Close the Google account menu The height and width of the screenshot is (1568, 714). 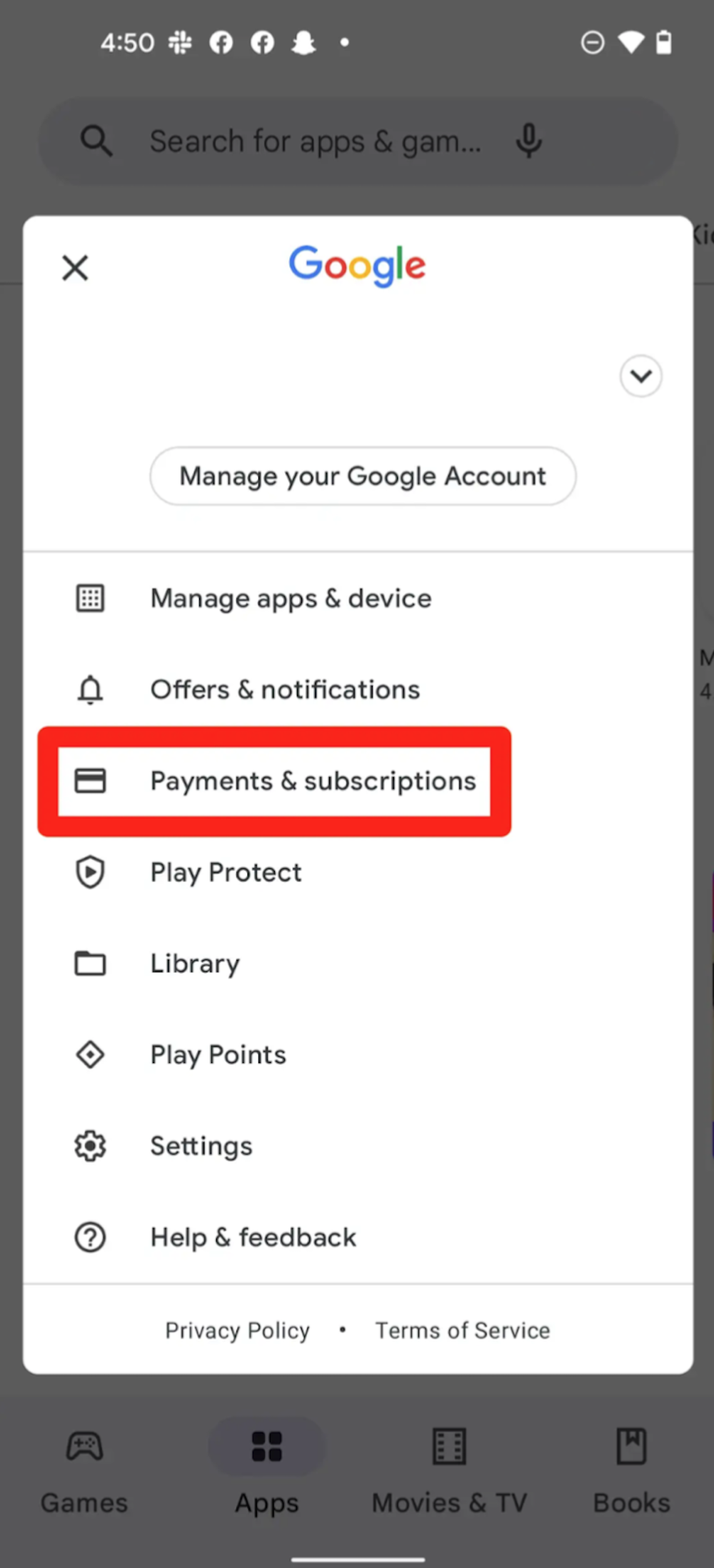click(75, 269)
